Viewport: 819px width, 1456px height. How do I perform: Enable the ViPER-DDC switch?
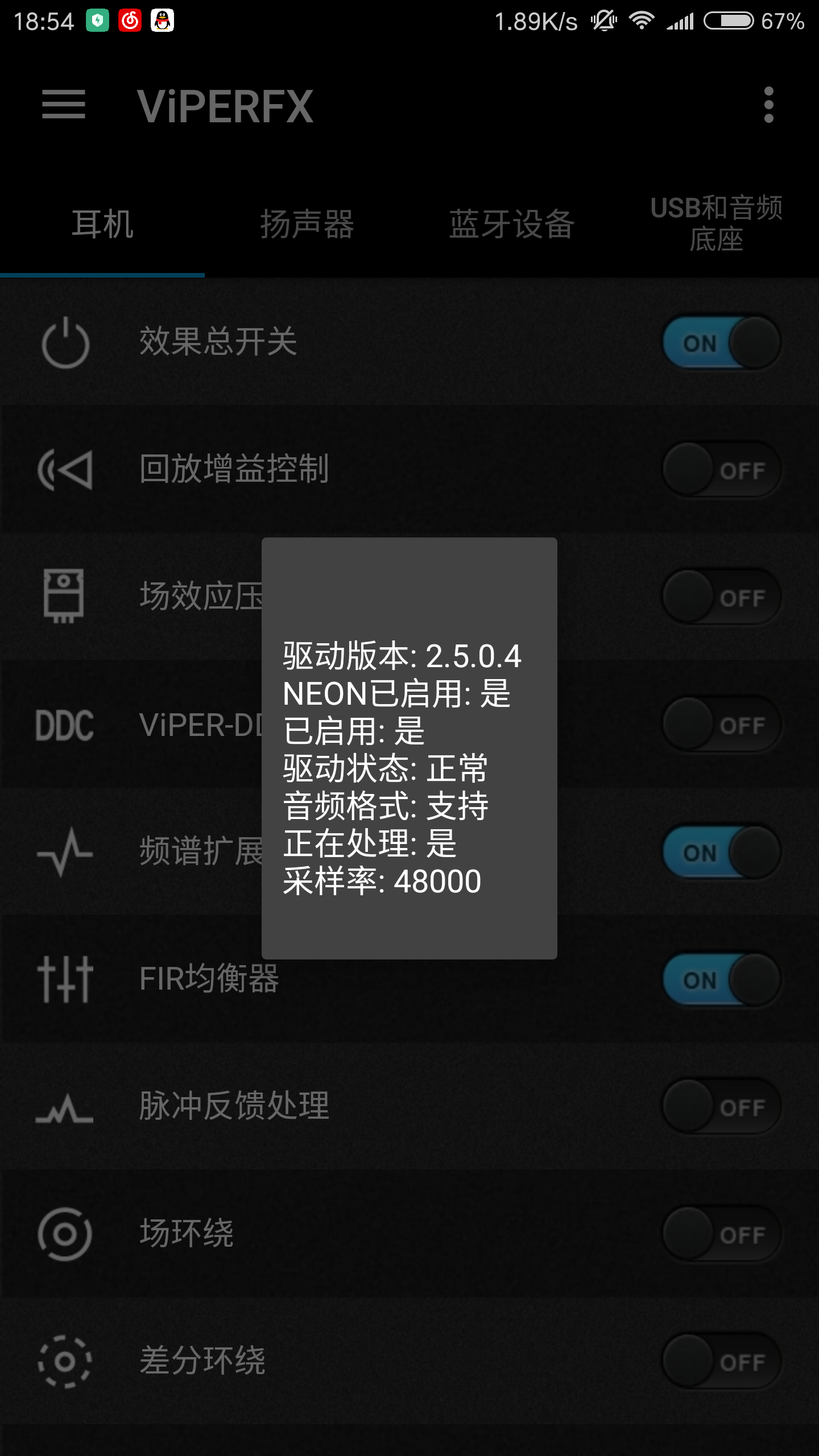click(722, 725)
